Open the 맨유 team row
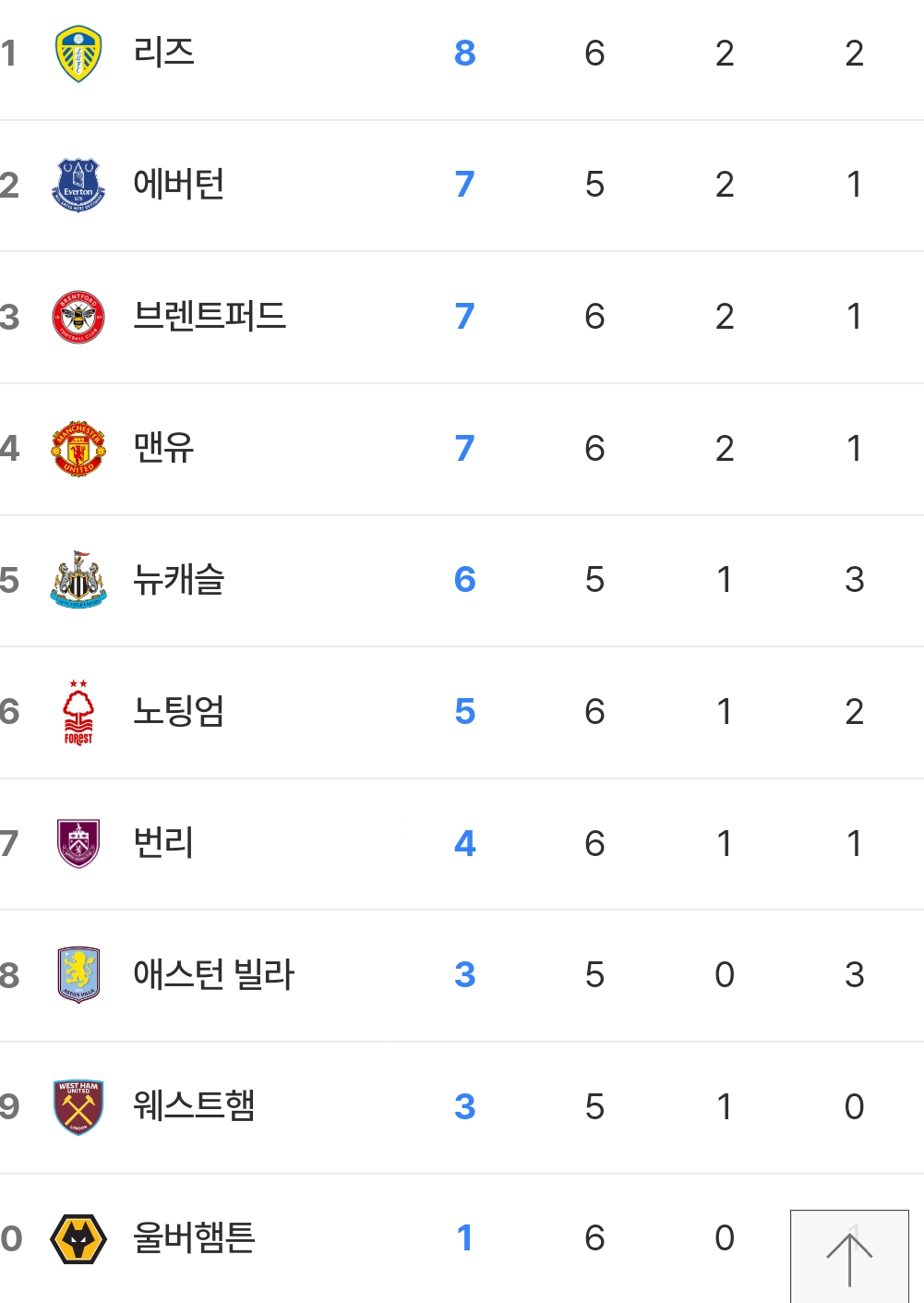The width and height of the screenshot is (924, 1303). click(462, 450)
